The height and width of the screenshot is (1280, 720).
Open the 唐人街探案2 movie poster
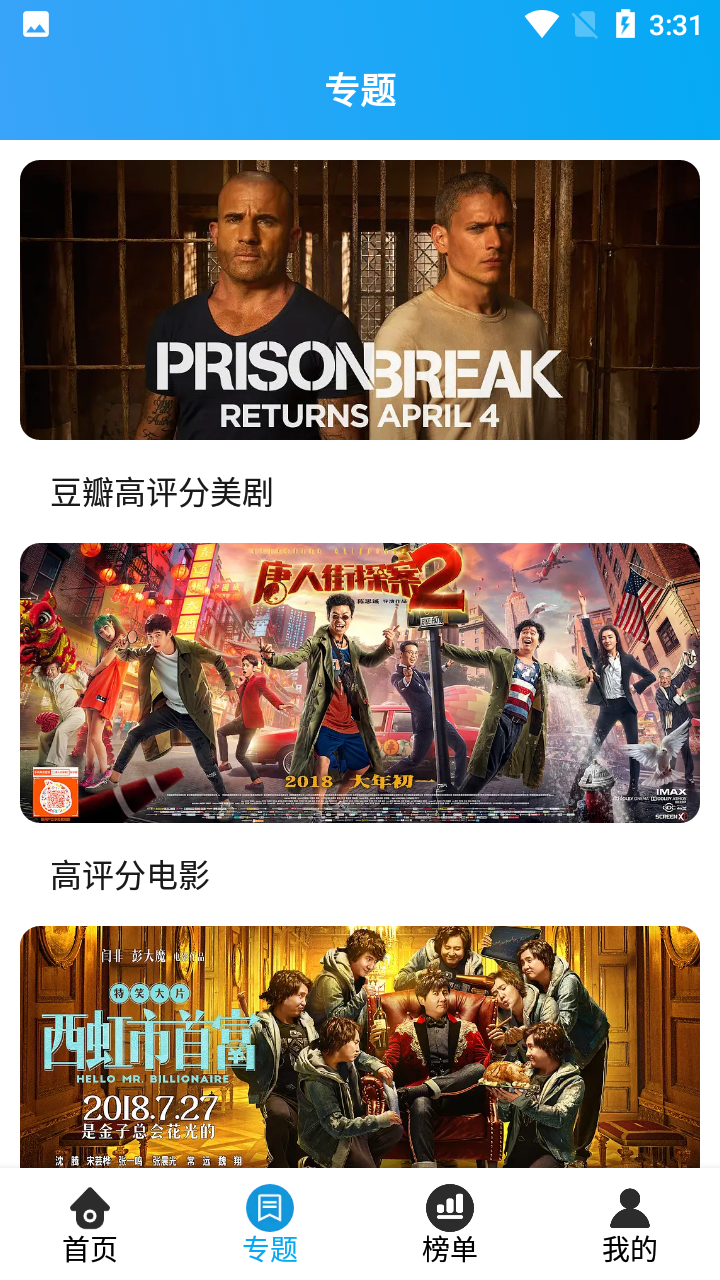(360, 683)
